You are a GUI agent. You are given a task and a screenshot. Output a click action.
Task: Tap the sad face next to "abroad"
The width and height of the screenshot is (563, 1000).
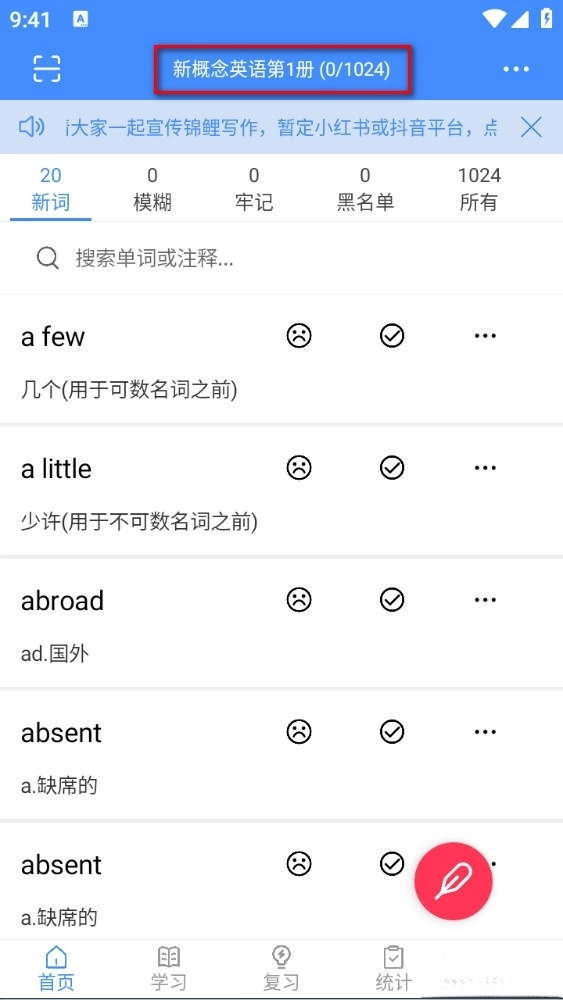[298, 599]
